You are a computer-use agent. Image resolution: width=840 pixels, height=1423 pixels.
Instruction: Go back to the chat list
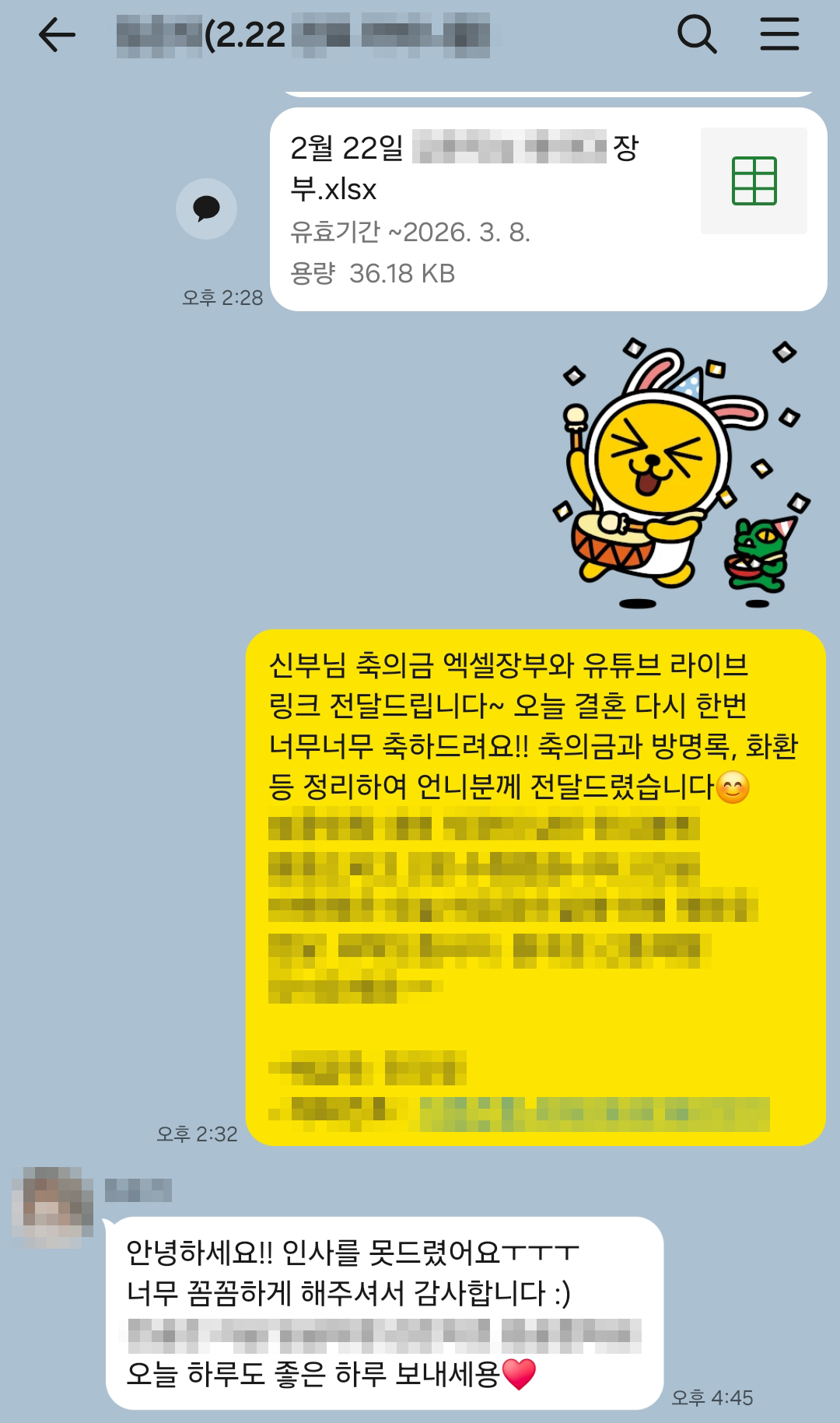(x=57, y=35)
